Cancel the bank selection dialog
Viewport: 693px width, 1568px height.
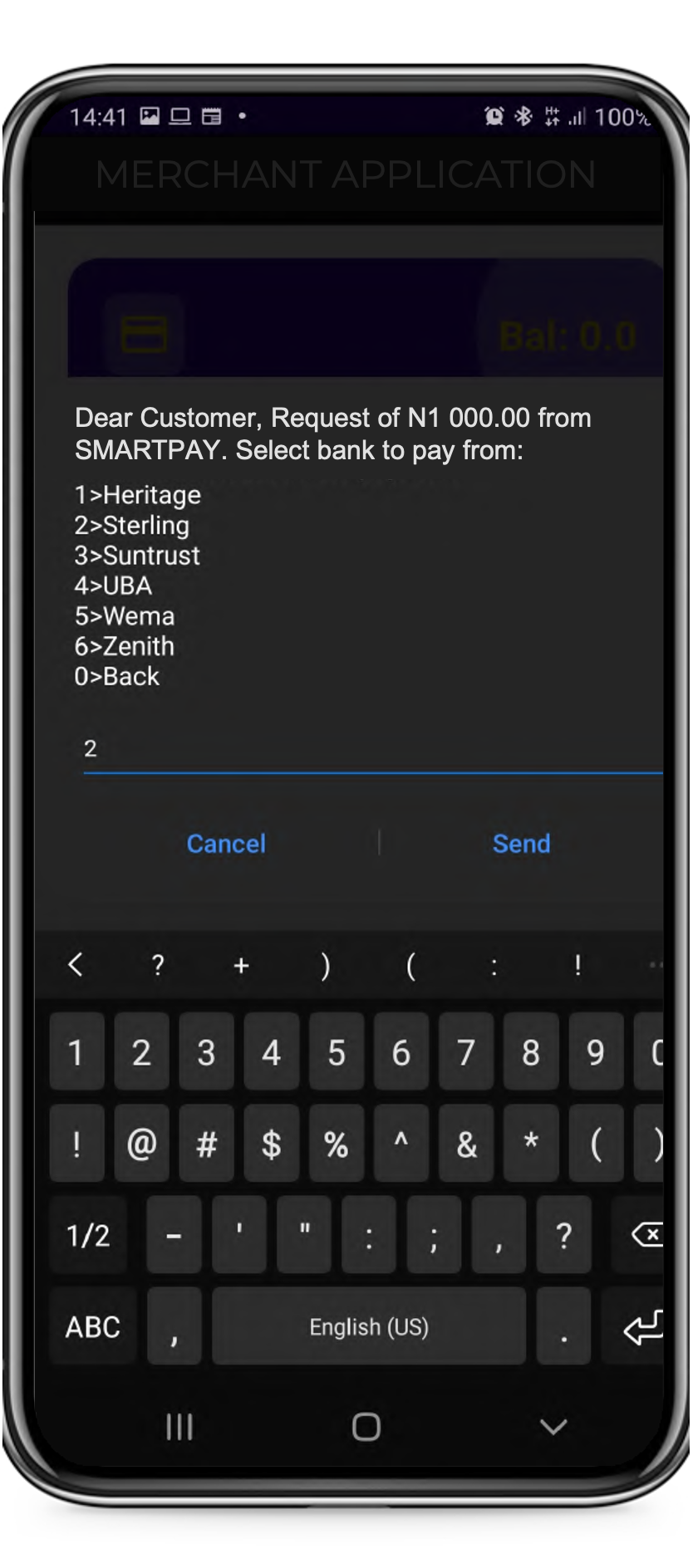[x=226, y=844]
